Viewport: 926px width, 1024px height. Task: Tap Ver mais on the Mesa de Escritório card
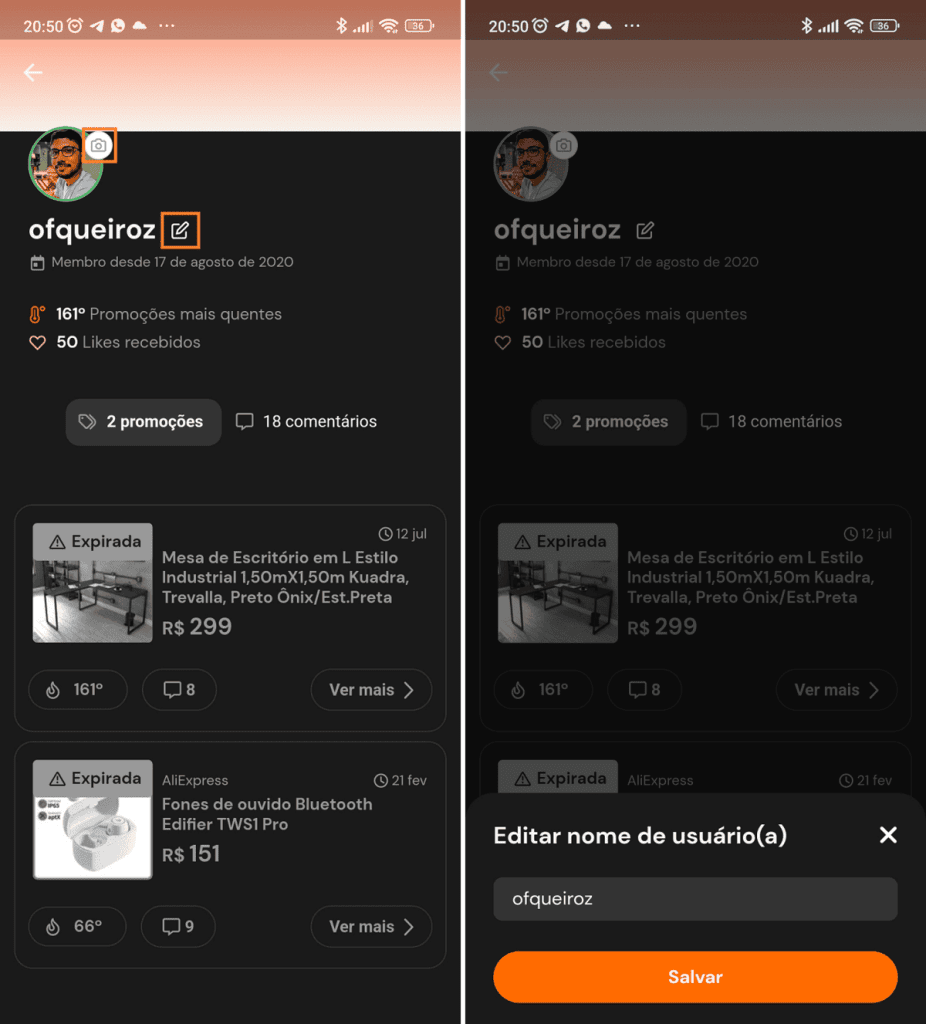pos(371,690)
